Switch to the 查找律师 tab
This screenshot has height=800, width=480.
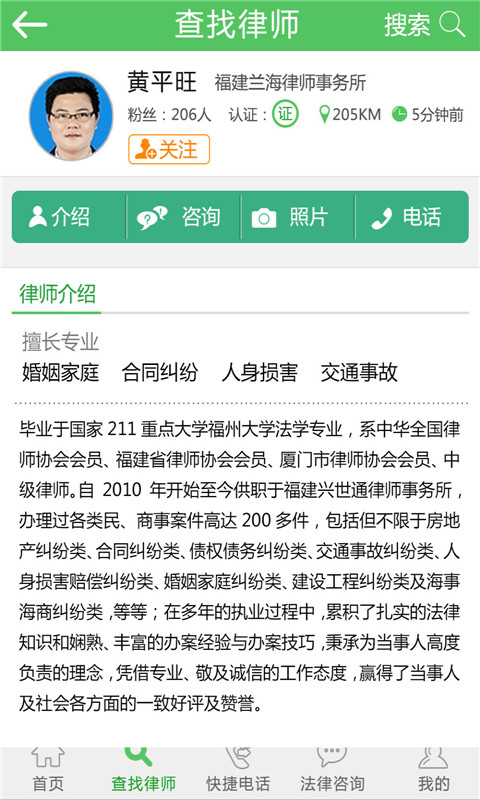144,772
